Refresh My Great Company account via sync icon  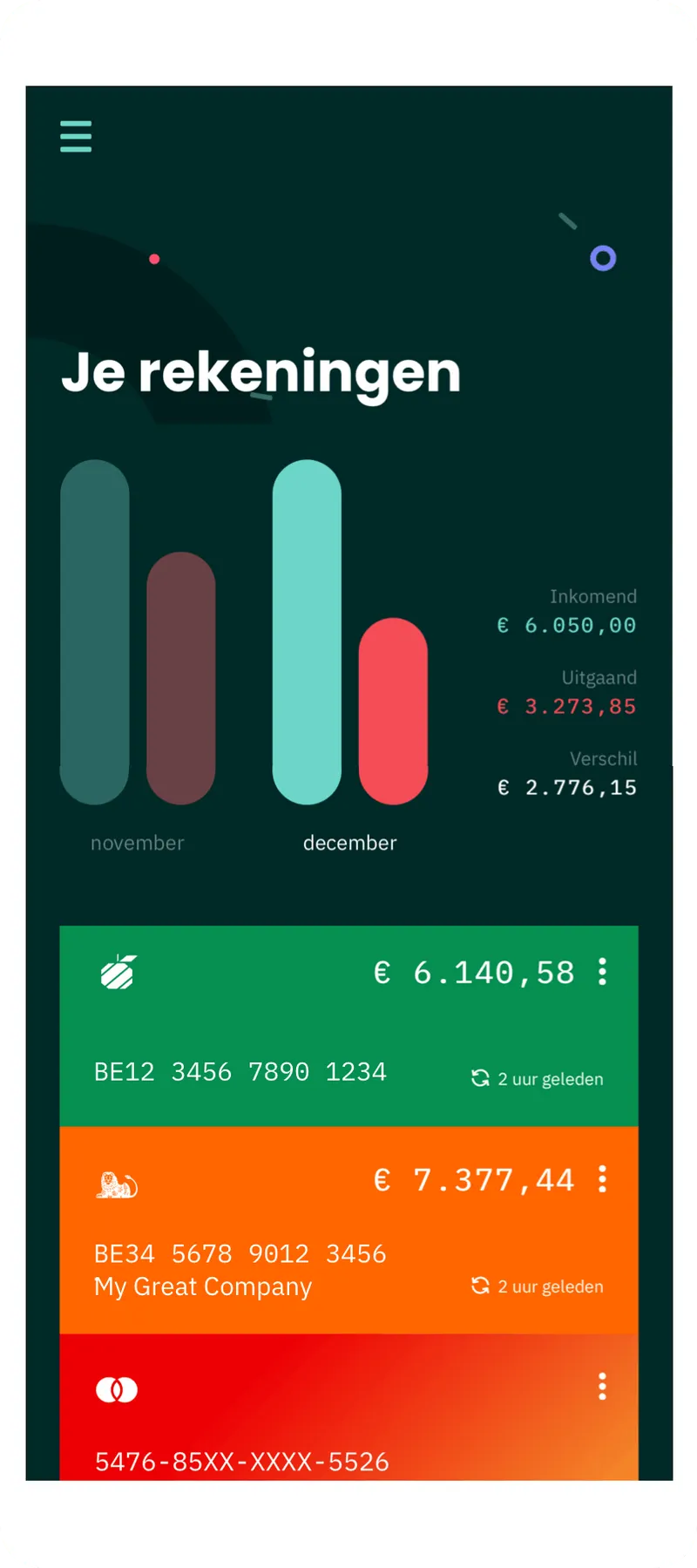[478, 1286]
